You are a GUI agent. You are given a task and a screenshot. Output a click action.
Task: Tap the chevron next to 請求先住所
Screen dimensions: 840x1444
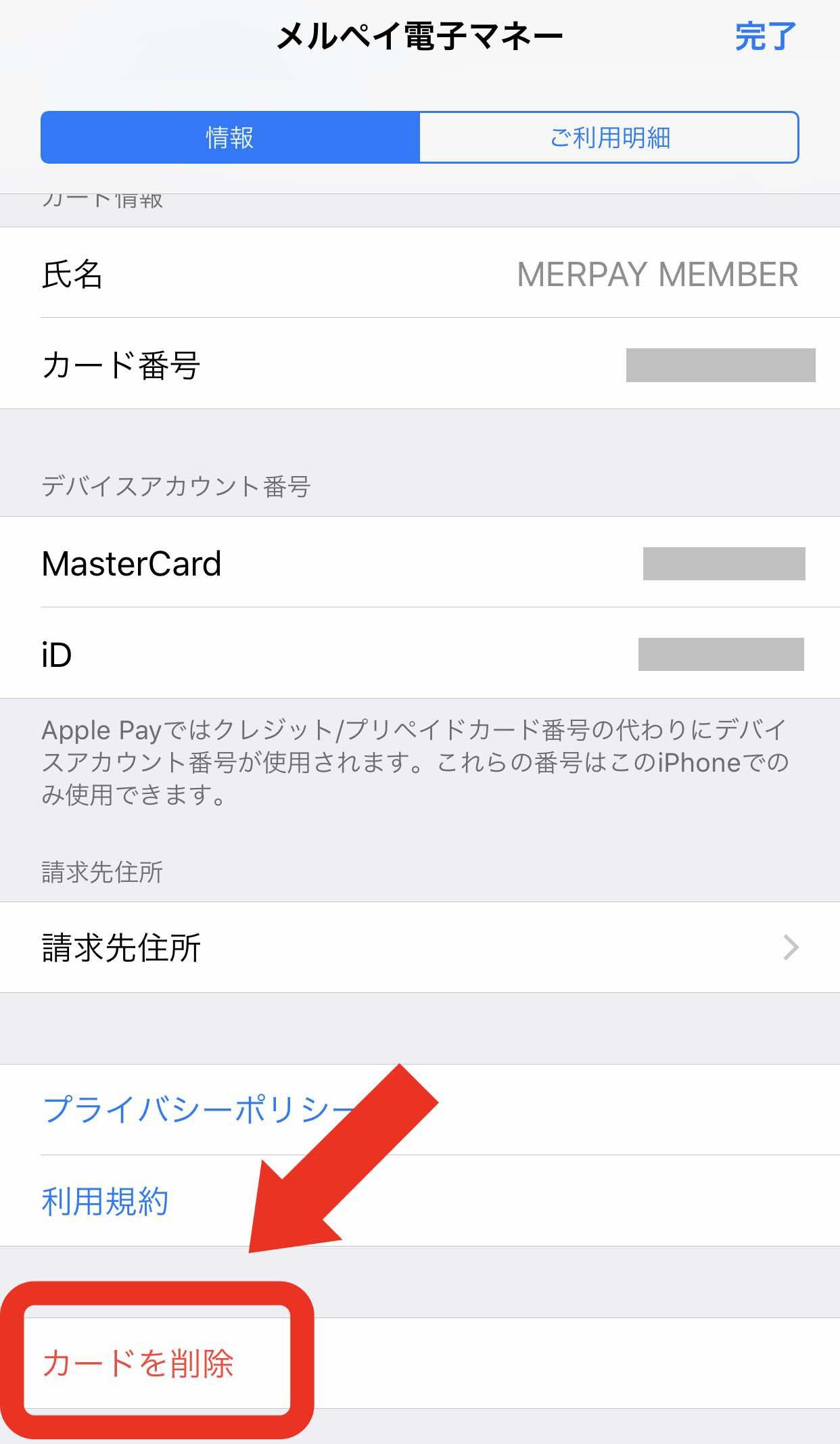(x=790, y=948)
